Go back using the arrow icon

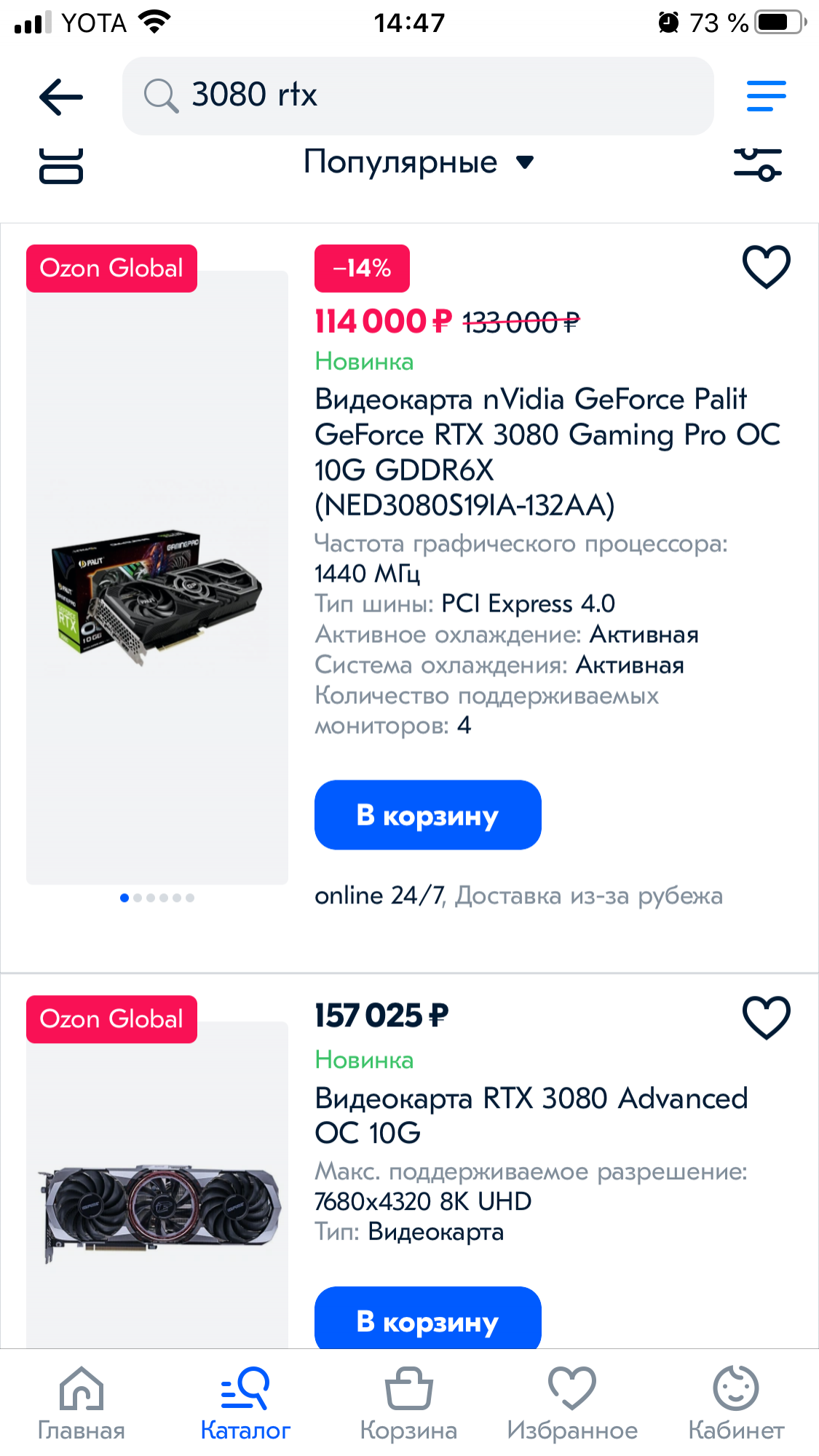[x=61, y=97]
